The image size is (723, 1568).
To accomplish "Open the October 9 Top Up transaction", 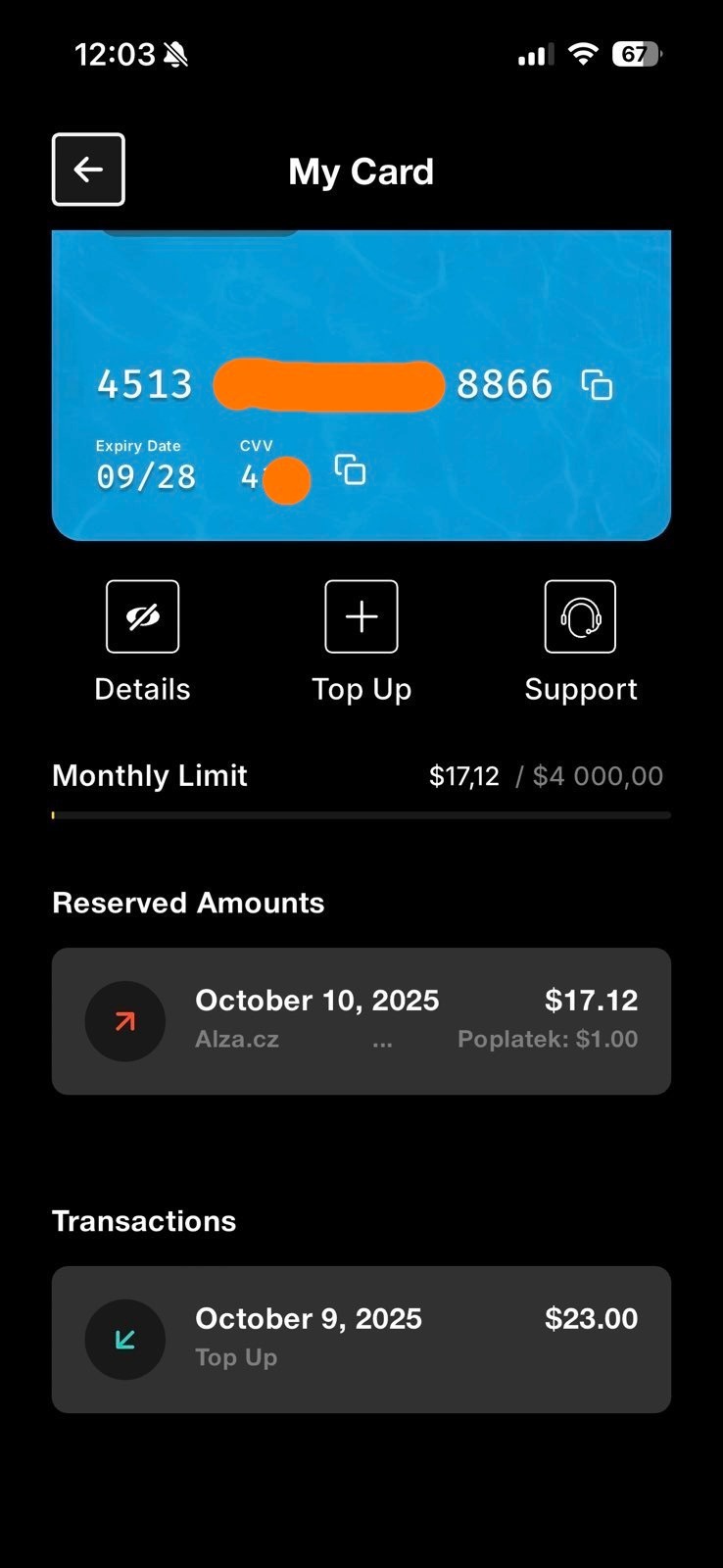I will click(361, 1339).
